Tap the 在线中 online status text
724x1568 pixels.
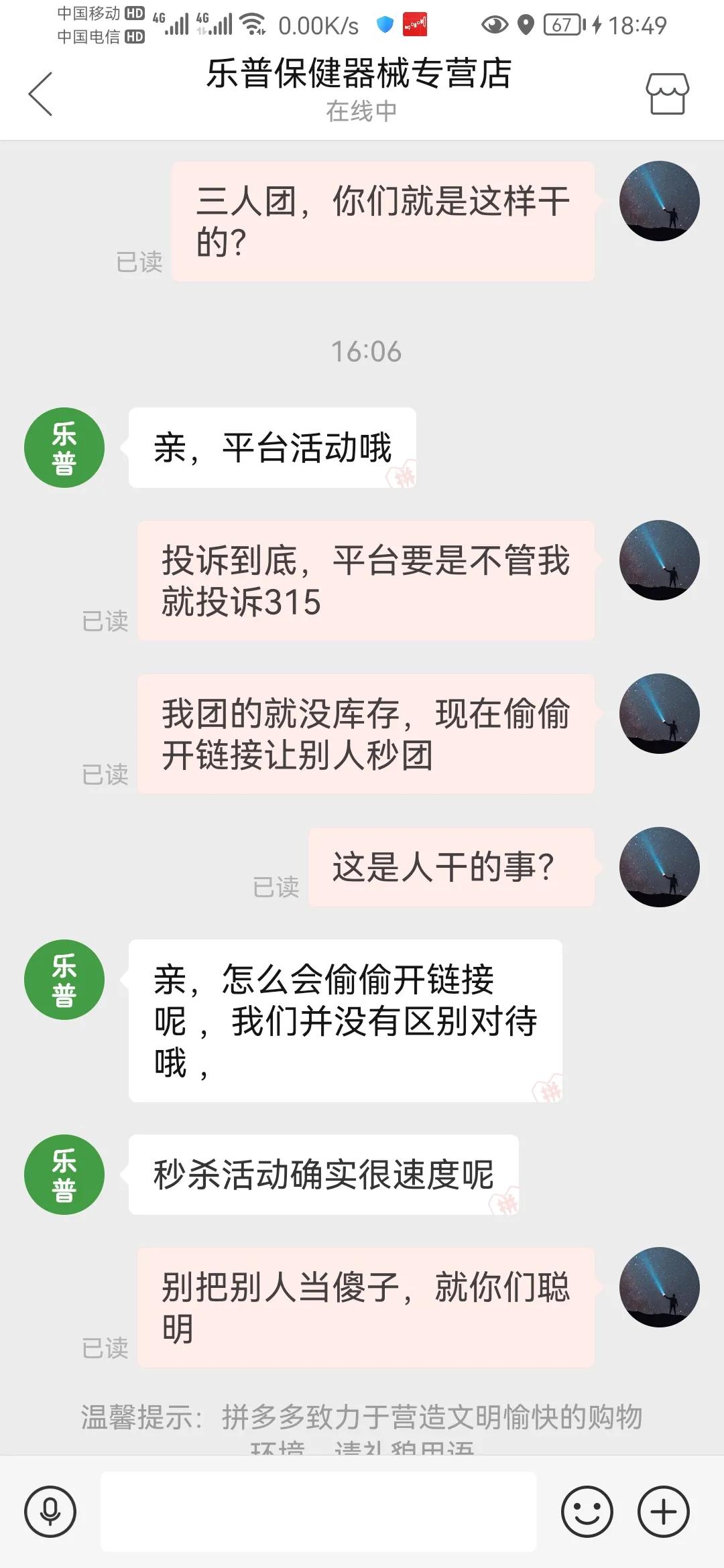pos(361,113)
